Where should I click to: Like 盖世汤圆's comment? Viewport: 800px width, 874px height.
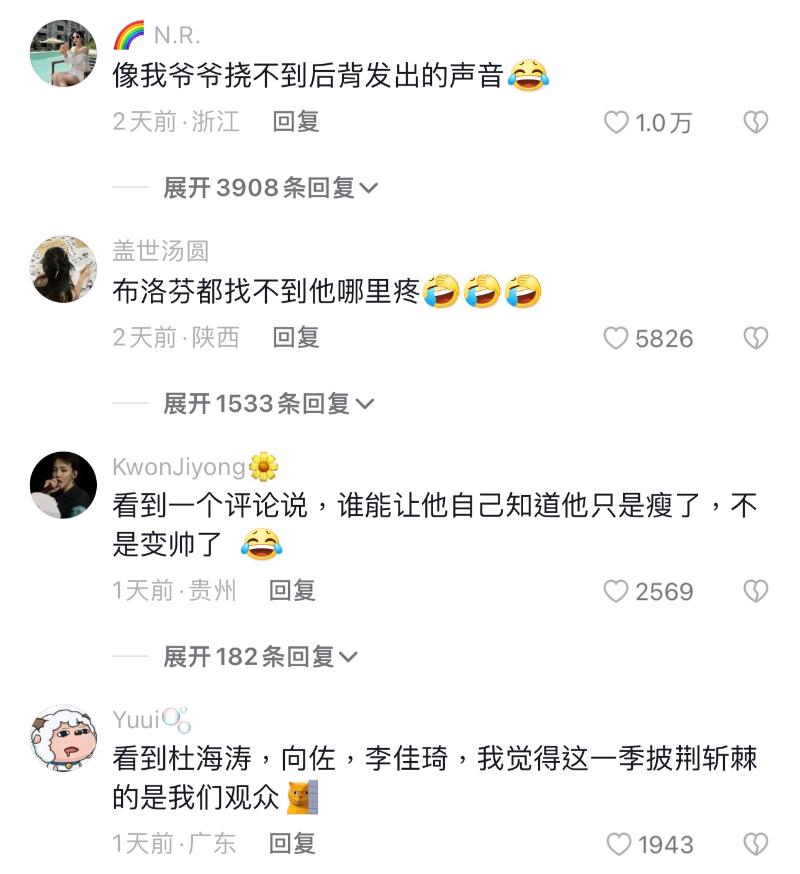[616, 339]
